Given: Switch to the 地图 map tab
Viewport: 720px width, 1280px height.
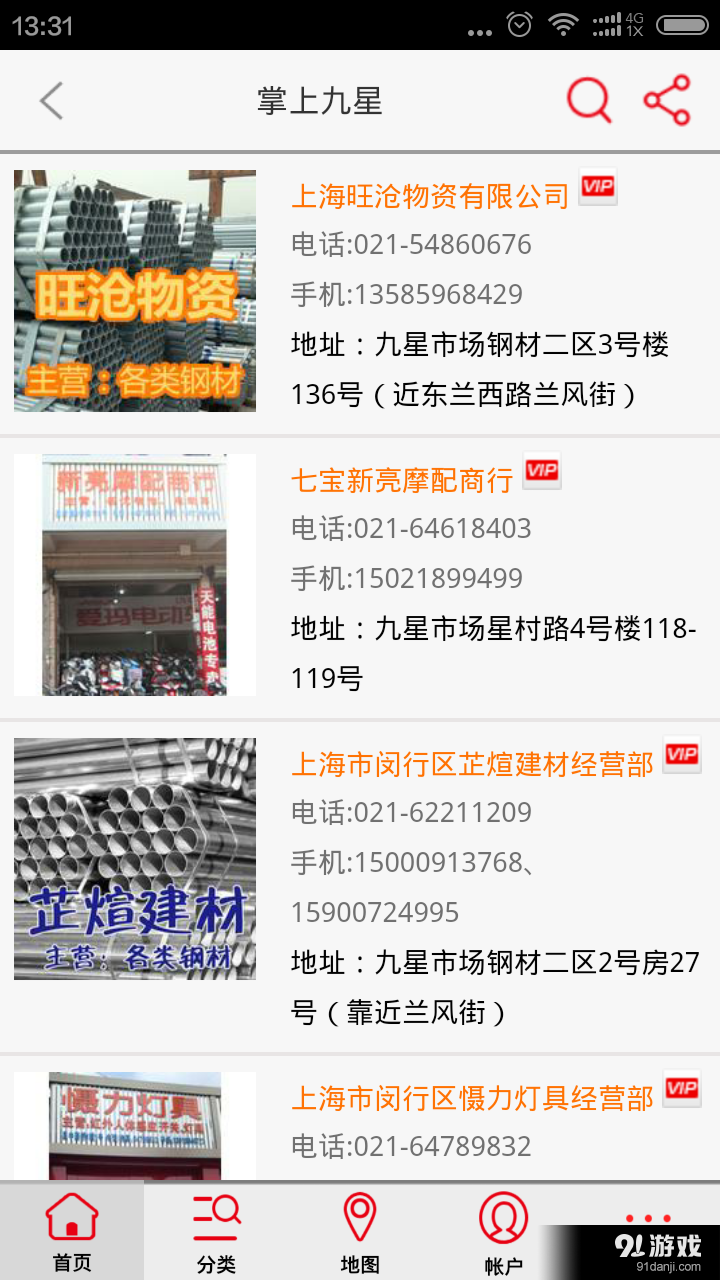Looking at the screenshot, I should coord(358,1230).
